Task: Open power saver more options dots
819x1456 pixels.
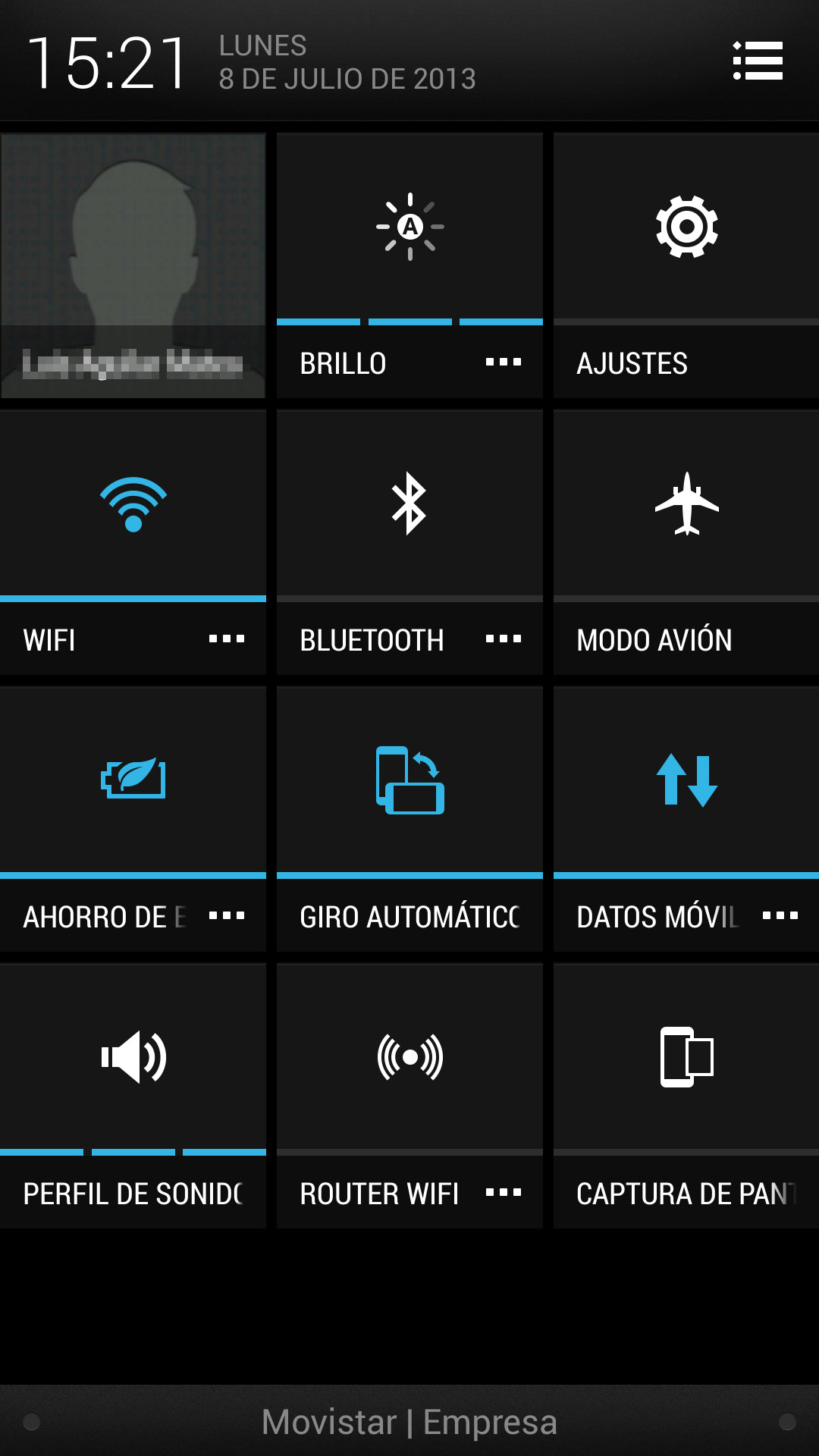Action: point(227,916)
